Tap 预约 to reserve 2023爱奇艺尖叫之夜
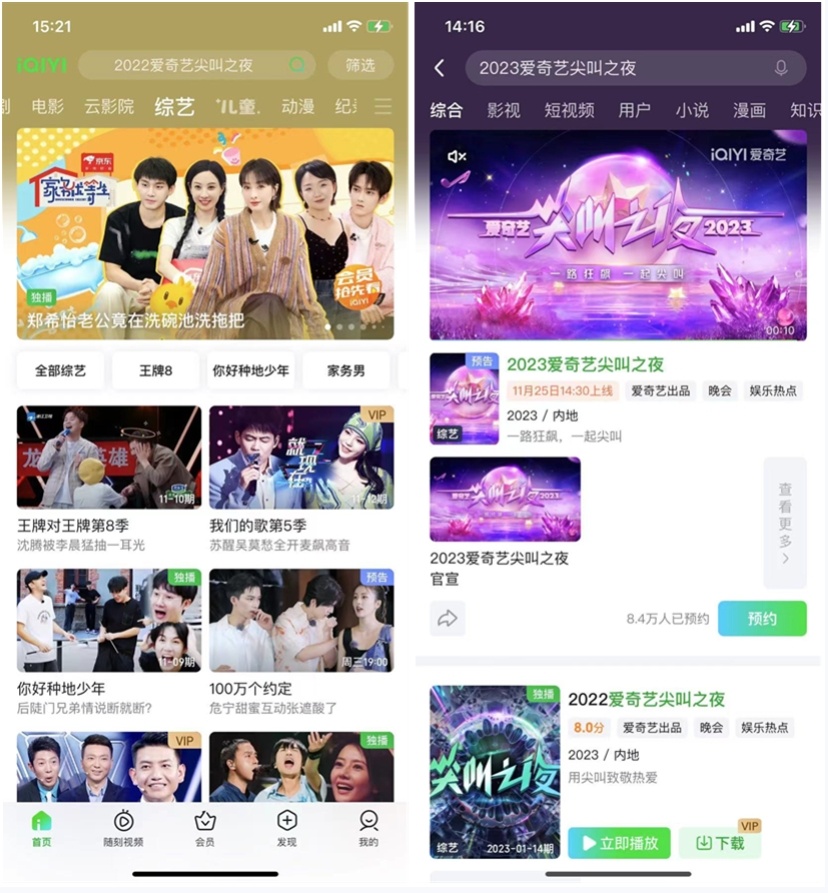The width and height of the screenshot is (828, 893). click(764, 619)
